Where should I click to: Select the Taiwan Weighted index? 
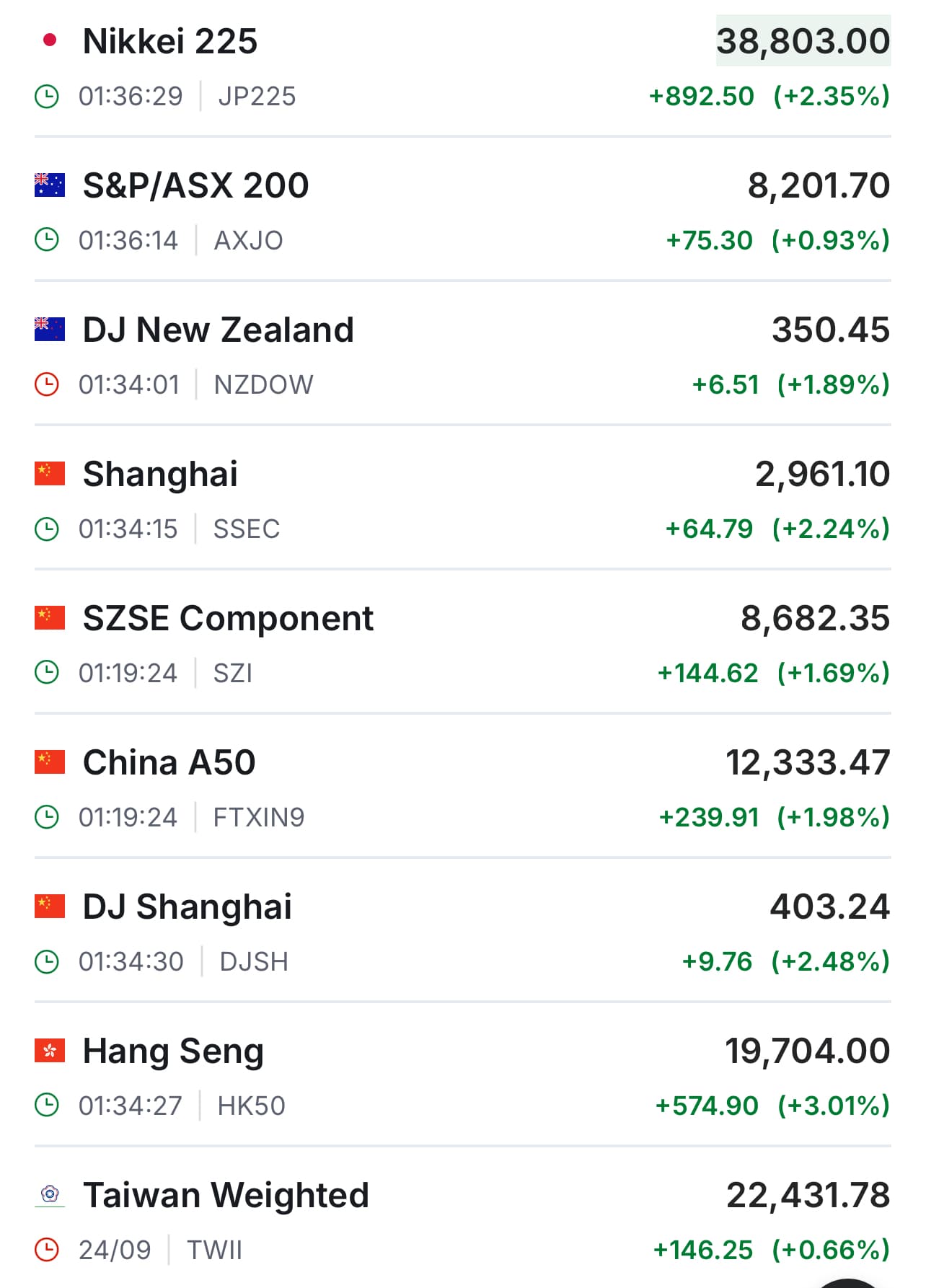click(226, 1196)
